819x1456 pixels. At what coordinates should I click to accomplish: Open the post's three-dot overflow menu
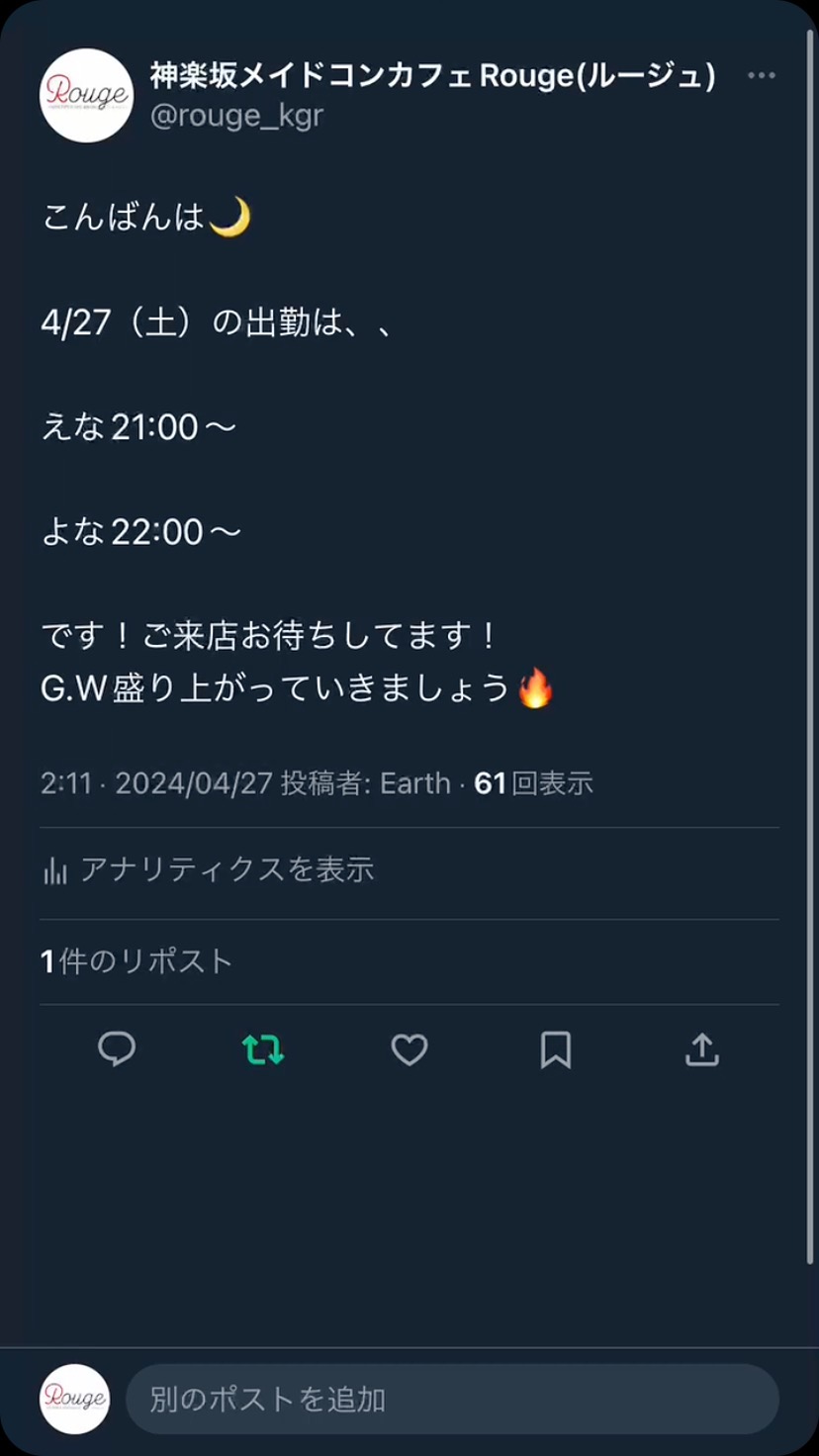(x=761, y=76)
